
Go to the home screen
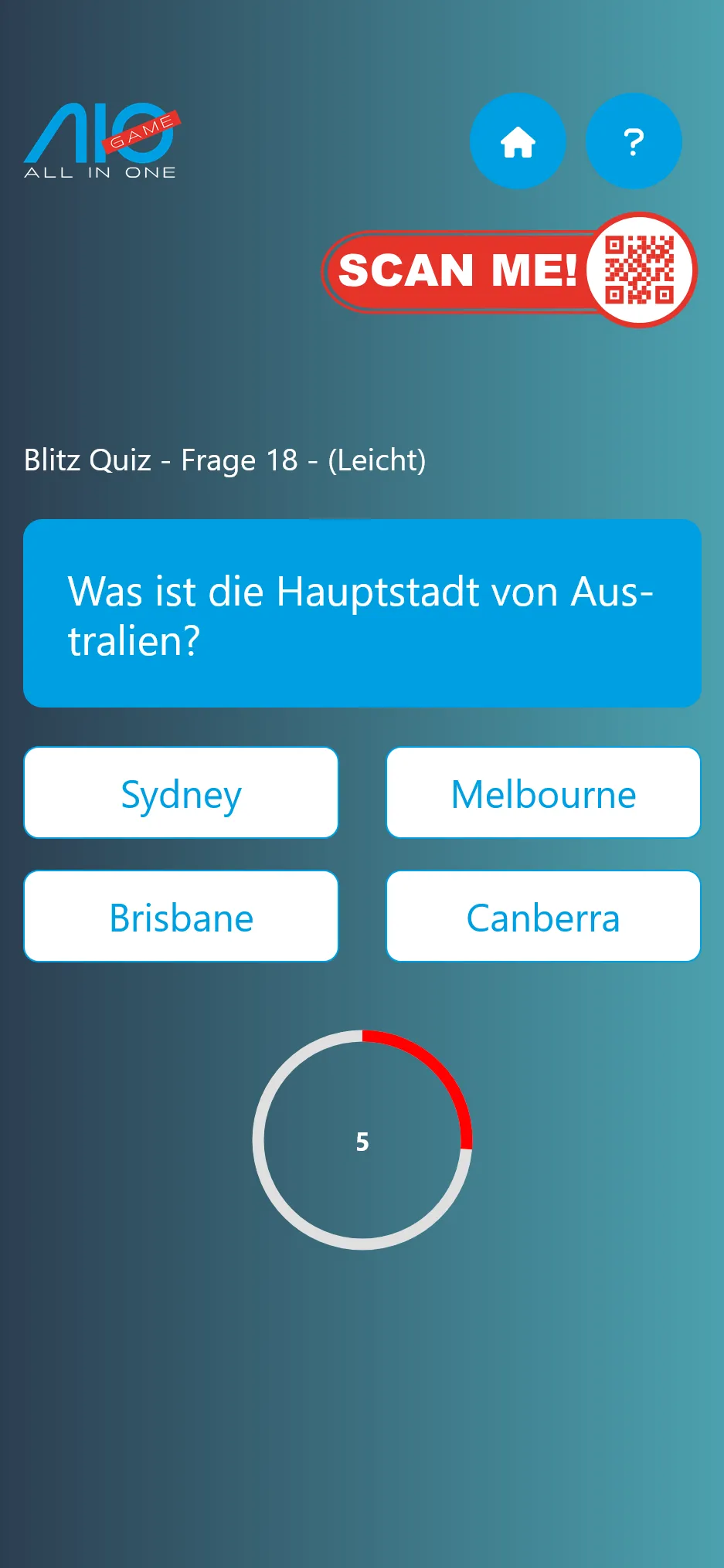(518, 142)
